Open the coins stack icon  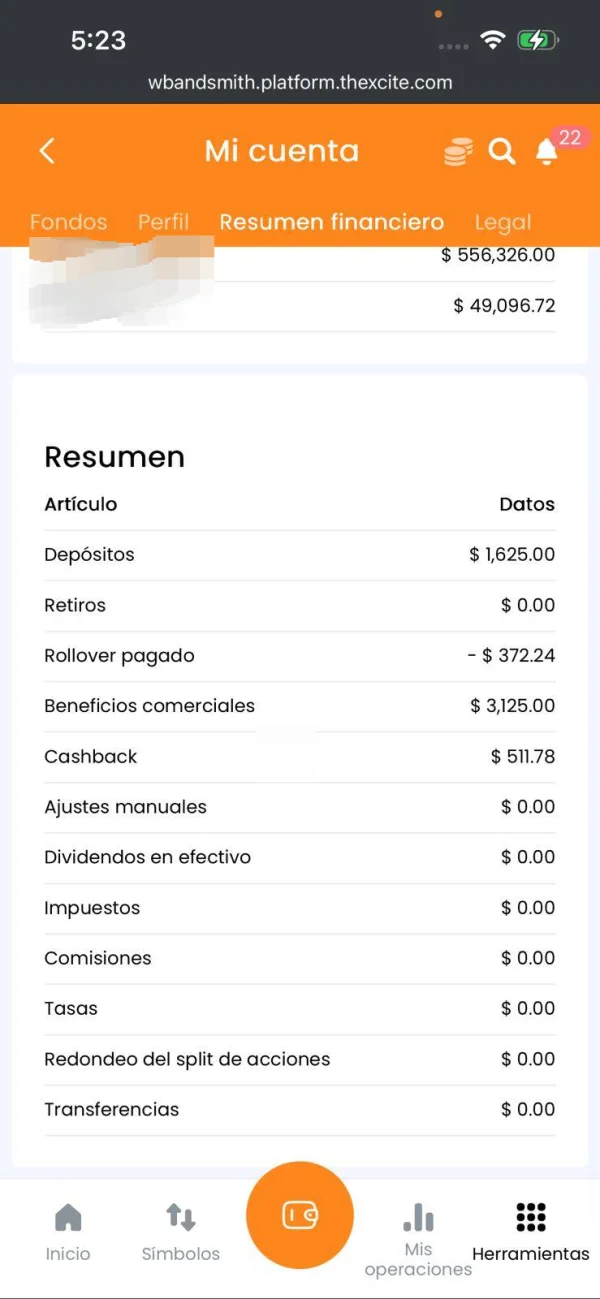coord(458,152)
